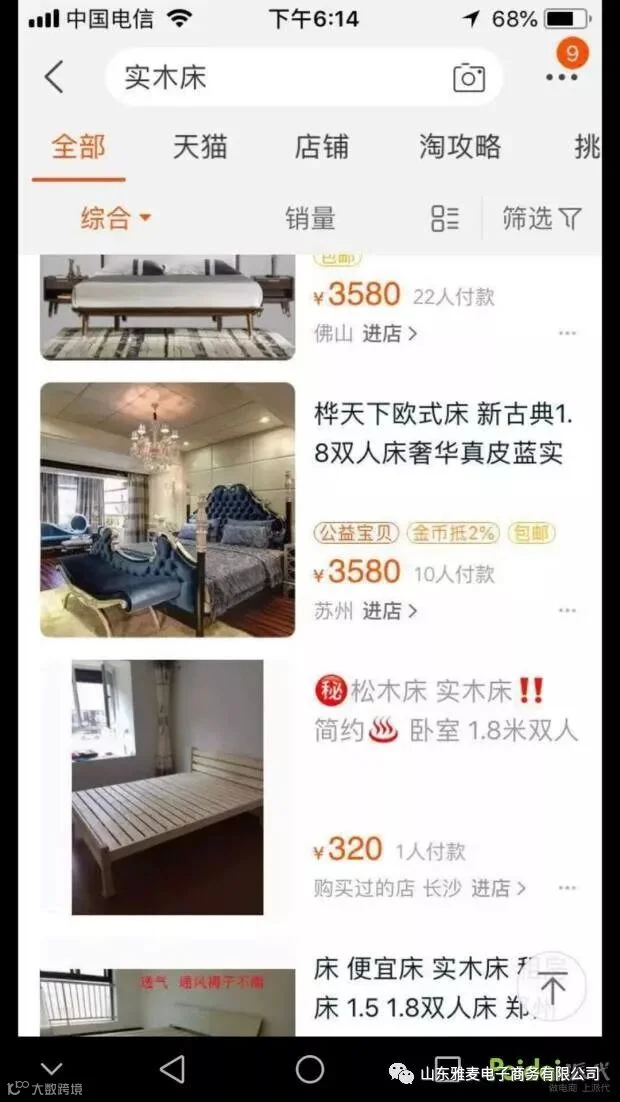
Task: Select the 全部 tab
Action: point(78,147)
